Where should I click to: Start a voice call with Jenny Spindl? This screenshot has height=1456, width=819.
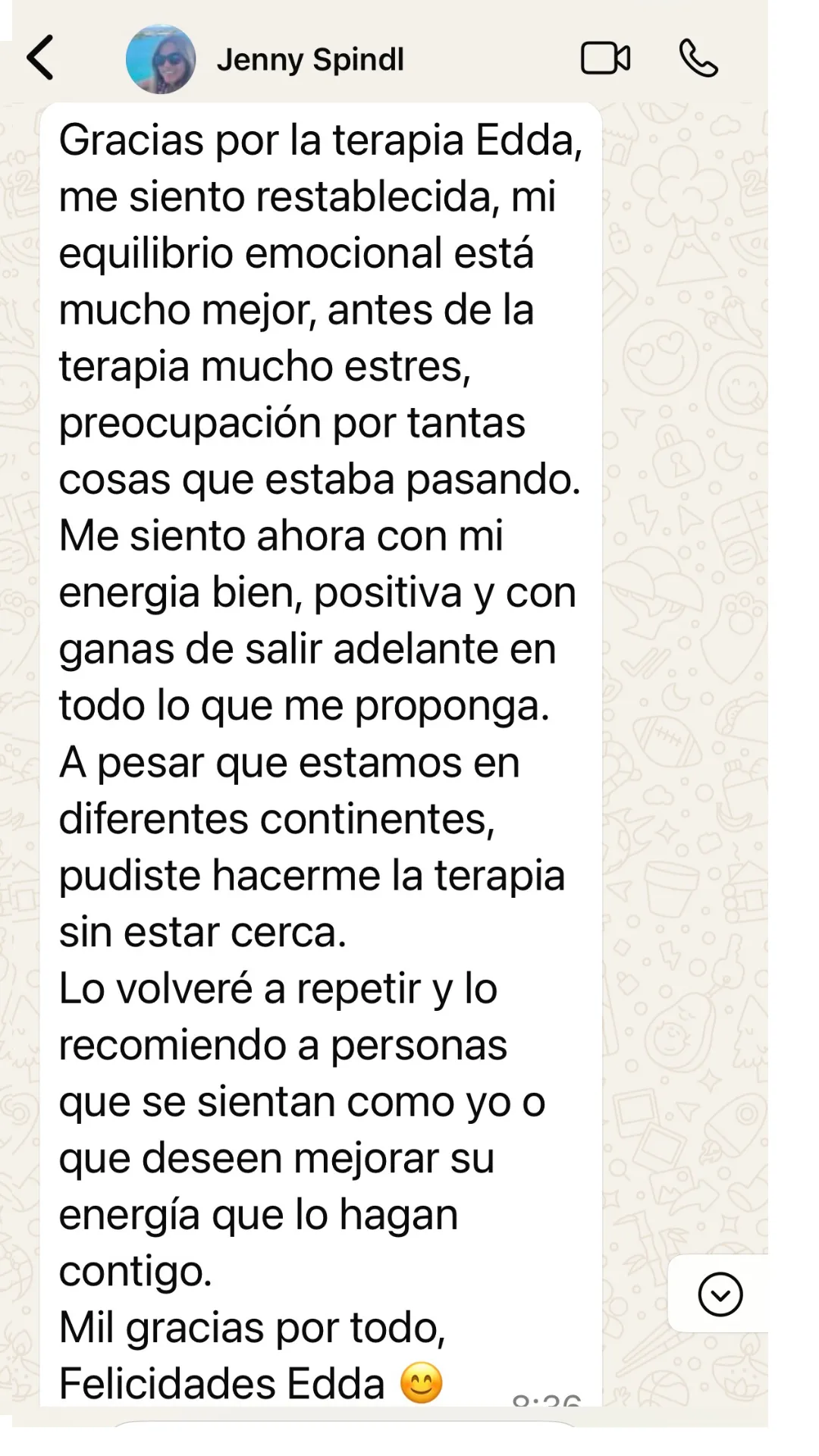click(698, 58)
